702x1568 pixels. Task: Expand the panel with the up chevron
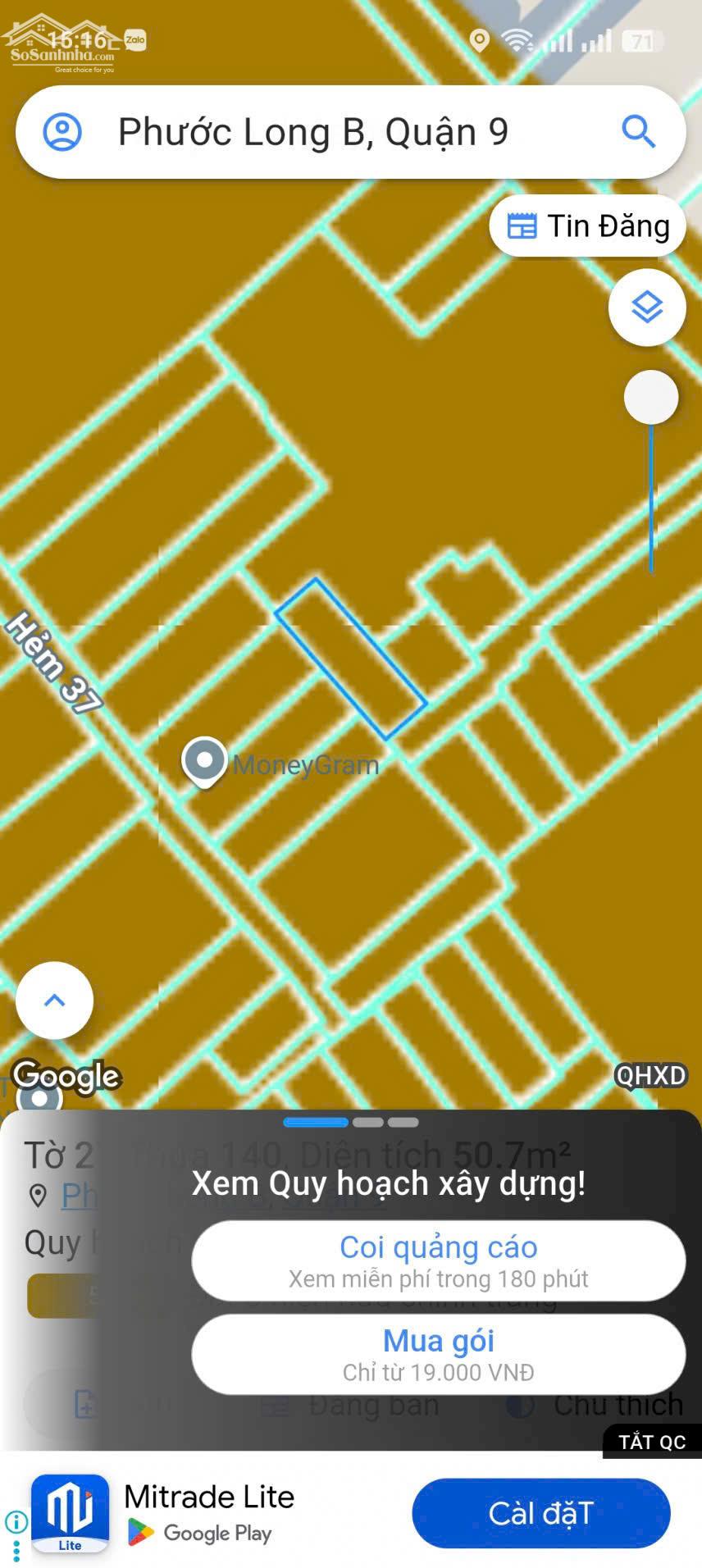(x=55, y=1001)
